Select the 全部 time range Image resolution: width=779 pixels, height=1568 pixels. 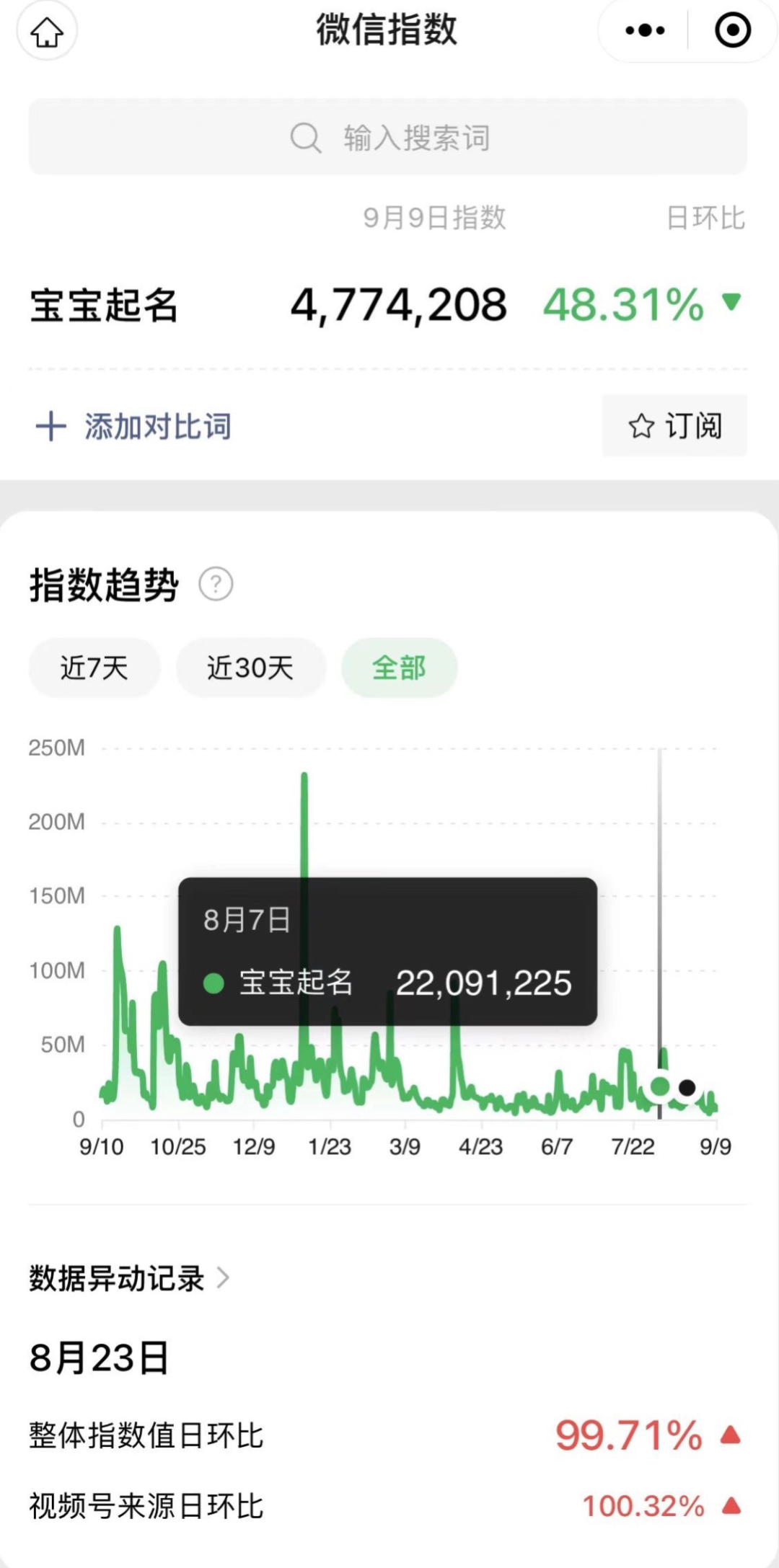(399, 668)
